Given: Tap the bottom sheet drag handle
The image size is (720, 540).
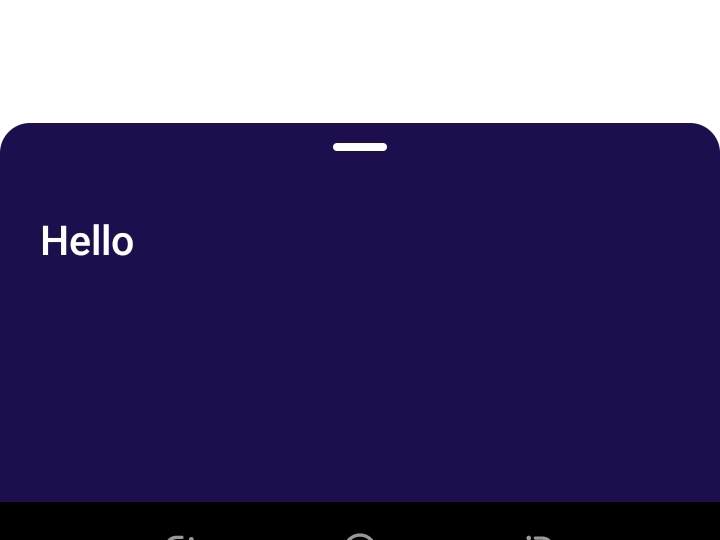Looking at the screenshot, I should pos(360,147).
